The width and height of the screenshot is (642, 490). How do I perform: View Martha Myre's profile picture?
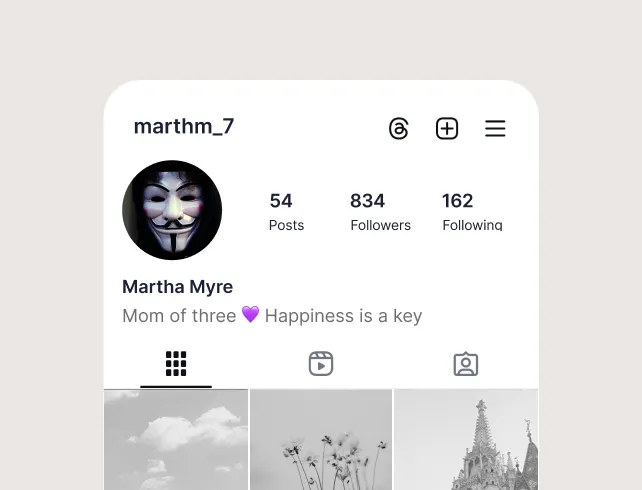[172, 210]
